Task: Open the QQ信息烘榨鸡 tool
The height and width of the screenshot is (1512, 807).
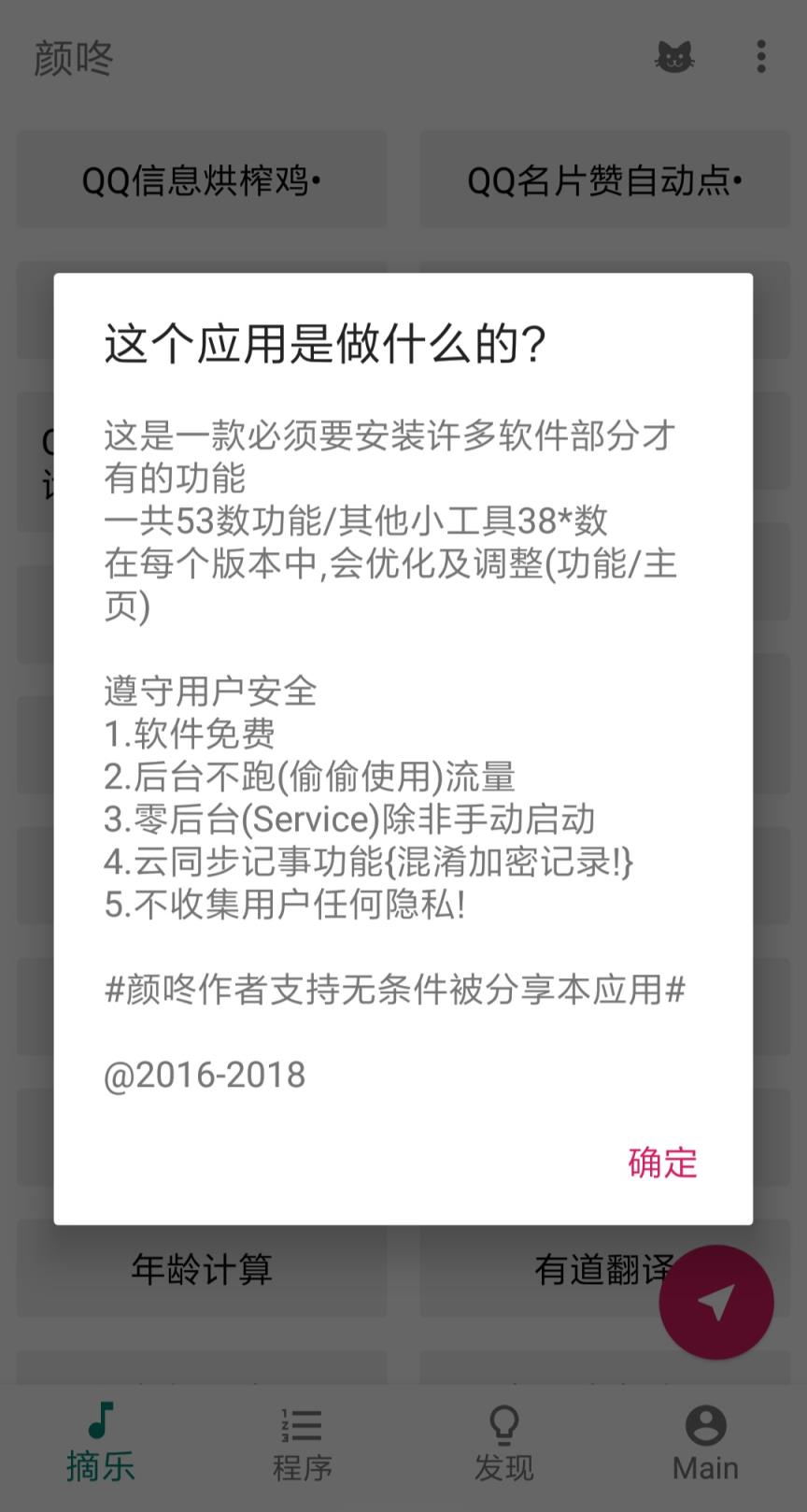Action: click(x=200, y=178)
